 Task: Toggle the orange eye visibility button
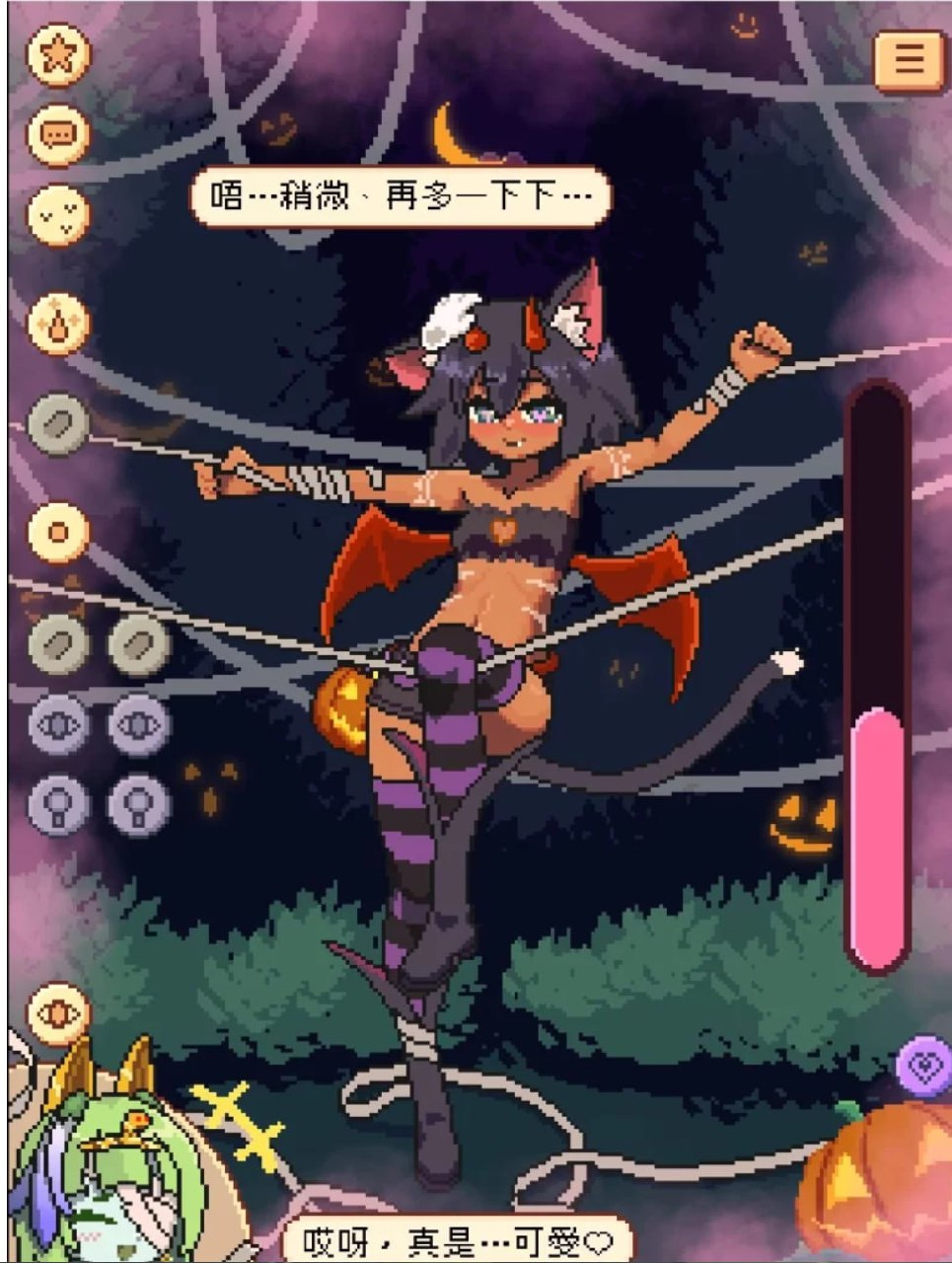57,1013
